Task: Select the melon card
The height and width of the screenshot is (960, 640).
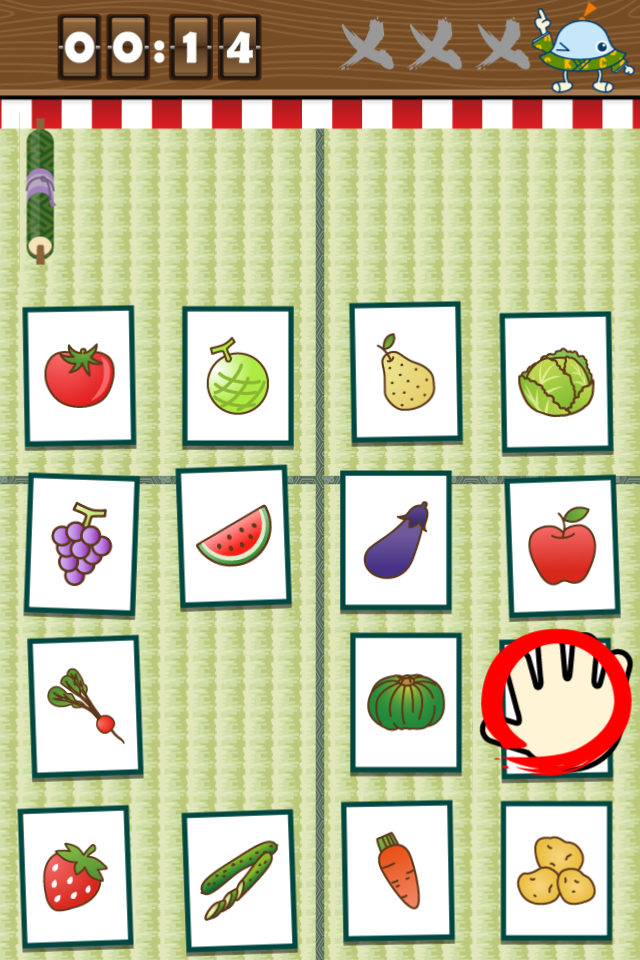Action: (238, 376)
